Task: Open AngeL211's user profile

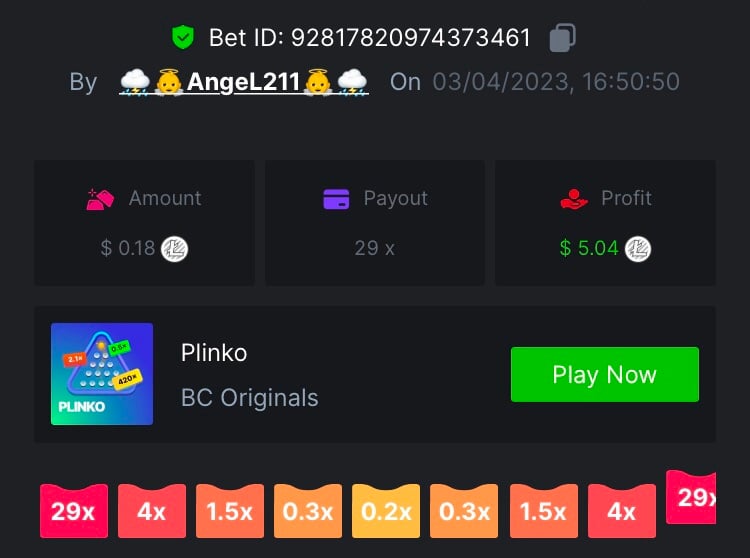Action: tap(243, 82)
